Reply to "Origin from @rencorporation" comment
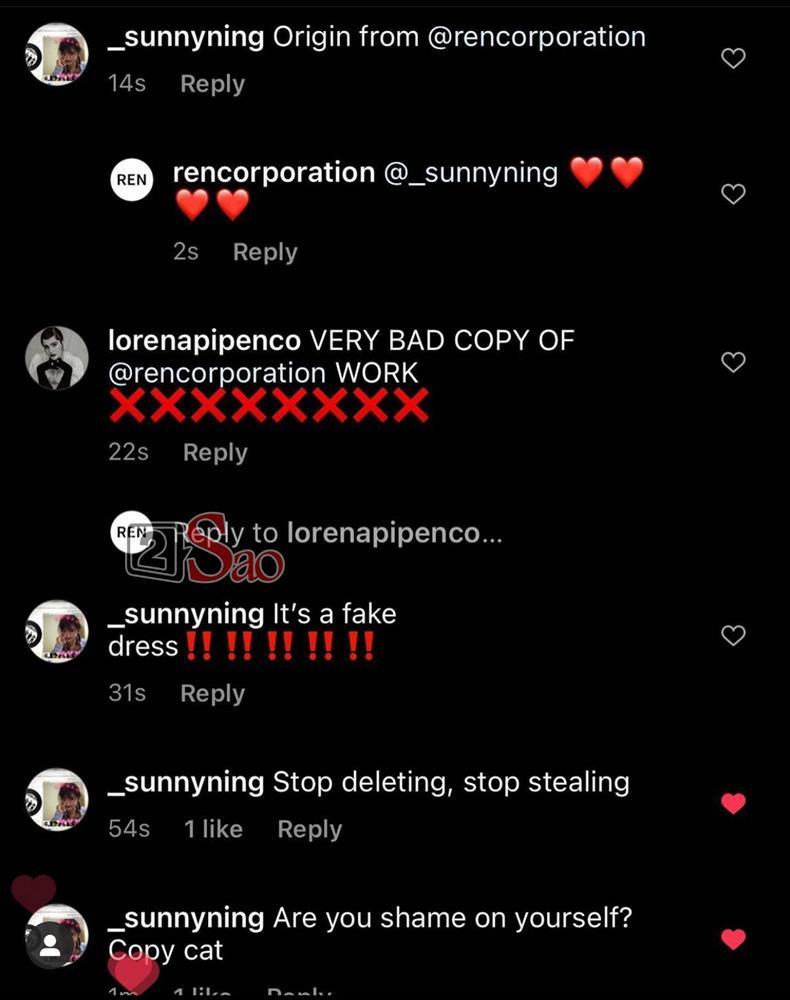Screen dimensions: 790x1000 pyautogui.click(x=212, y=84)
